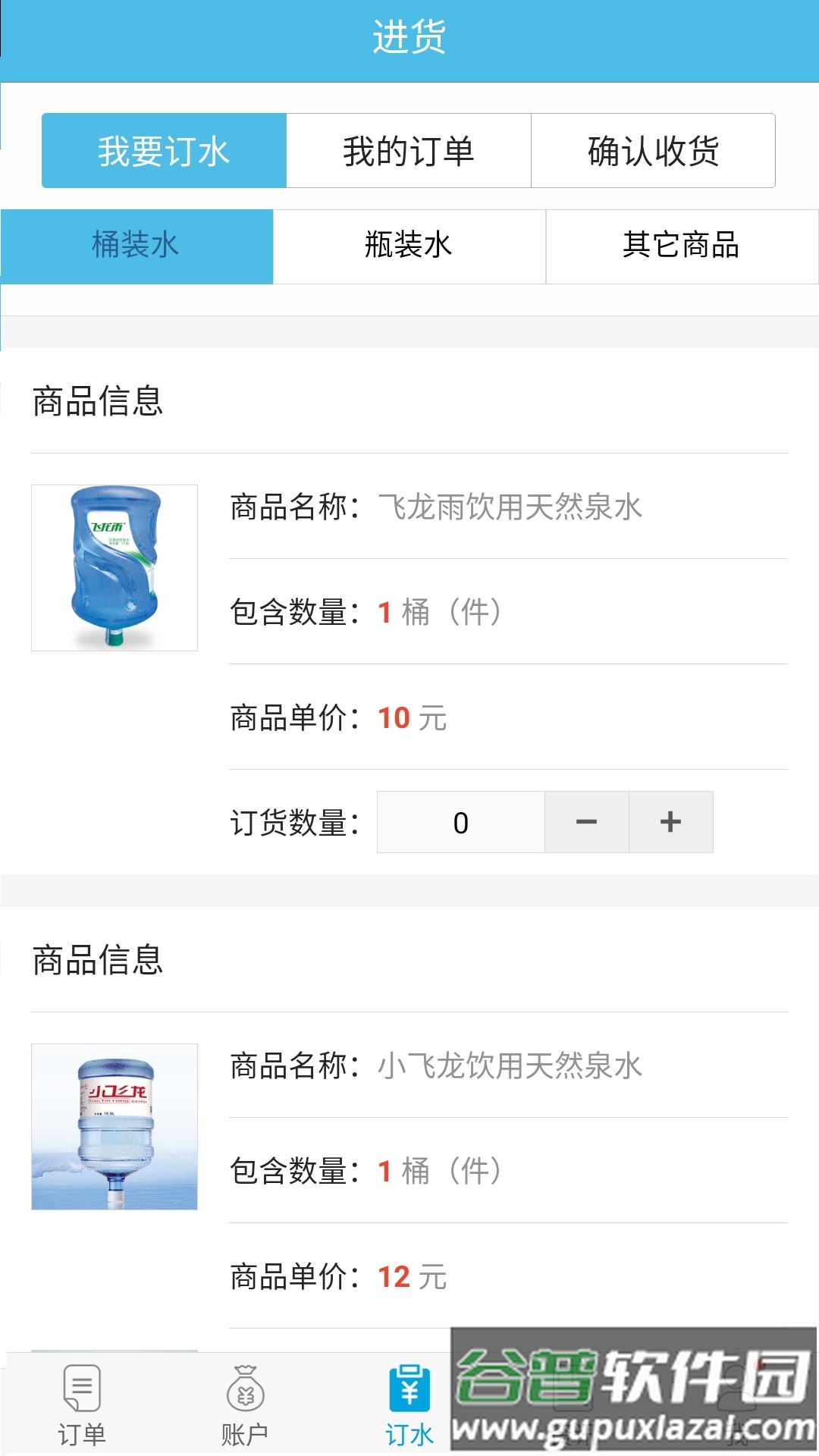Image resolution: width=819 pixels, height=1456 pixels.
Task: Select the 桶装水 category tab
Action: click(136, 246)
